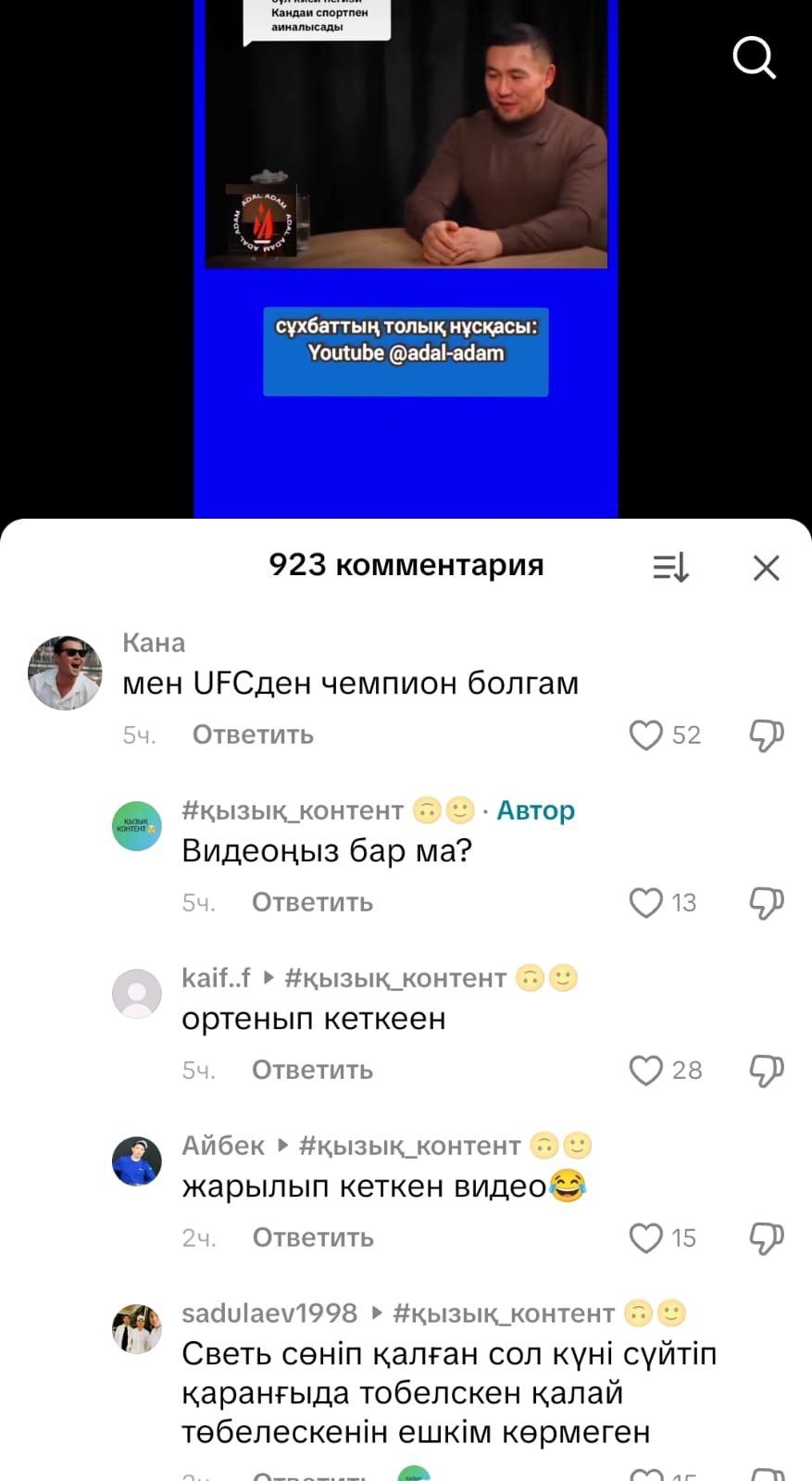Like kaif..f's "ортенып кеткеен" reply

click(x=646, y=1071)
